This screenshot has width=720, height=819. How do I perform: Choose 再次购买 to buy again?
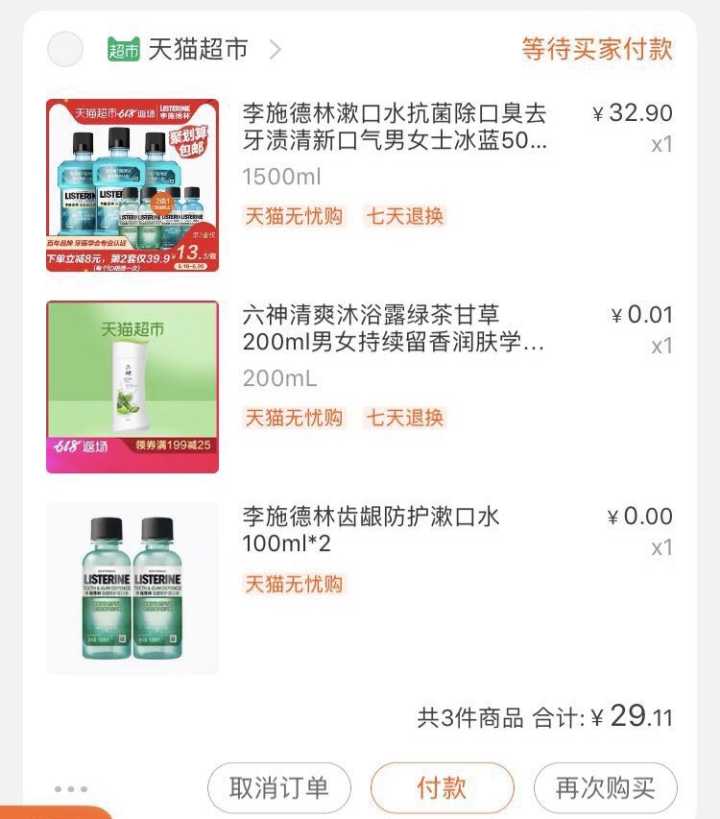point(605,788)
